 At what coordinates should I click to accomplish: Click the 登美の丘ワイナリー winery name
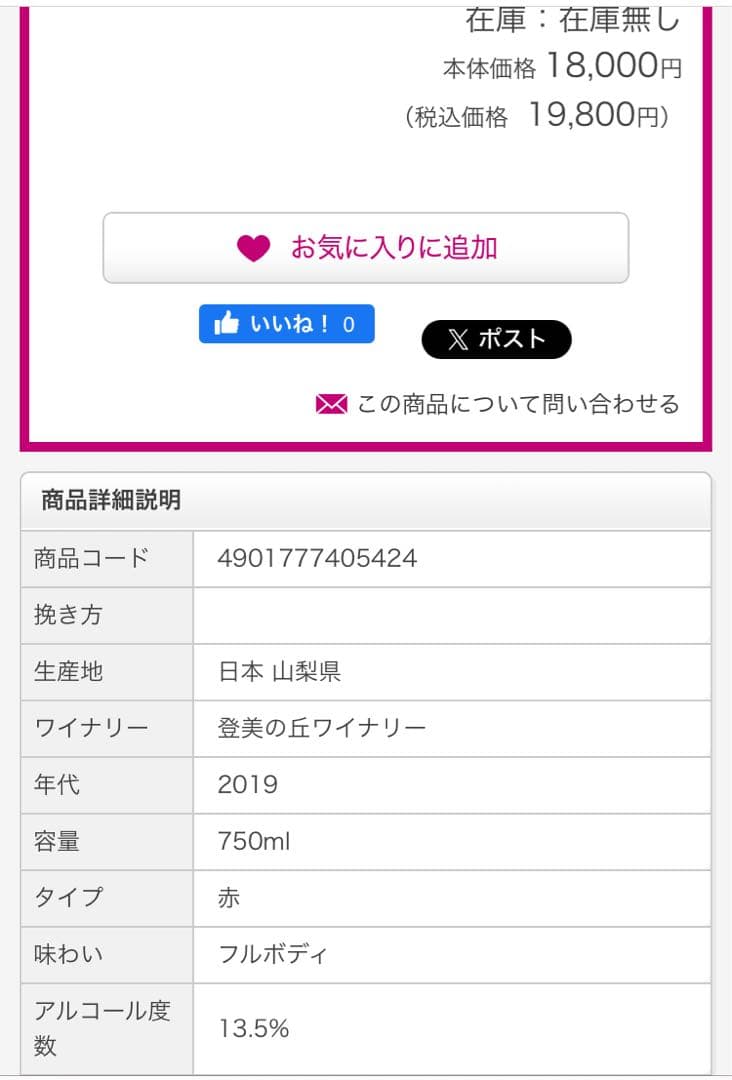click(320, 728)
